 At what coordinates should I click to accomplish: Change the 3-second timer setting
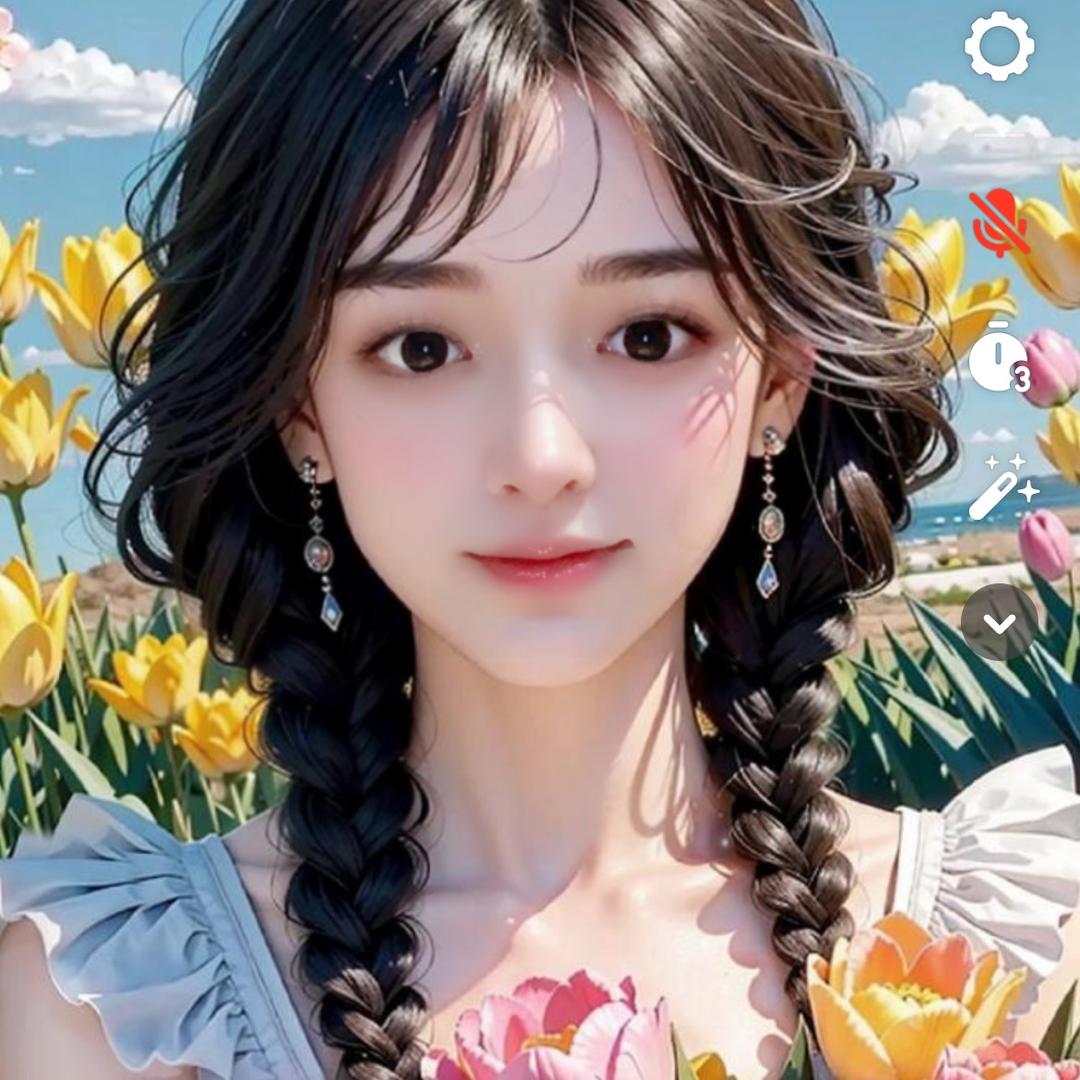click(998, 358)
